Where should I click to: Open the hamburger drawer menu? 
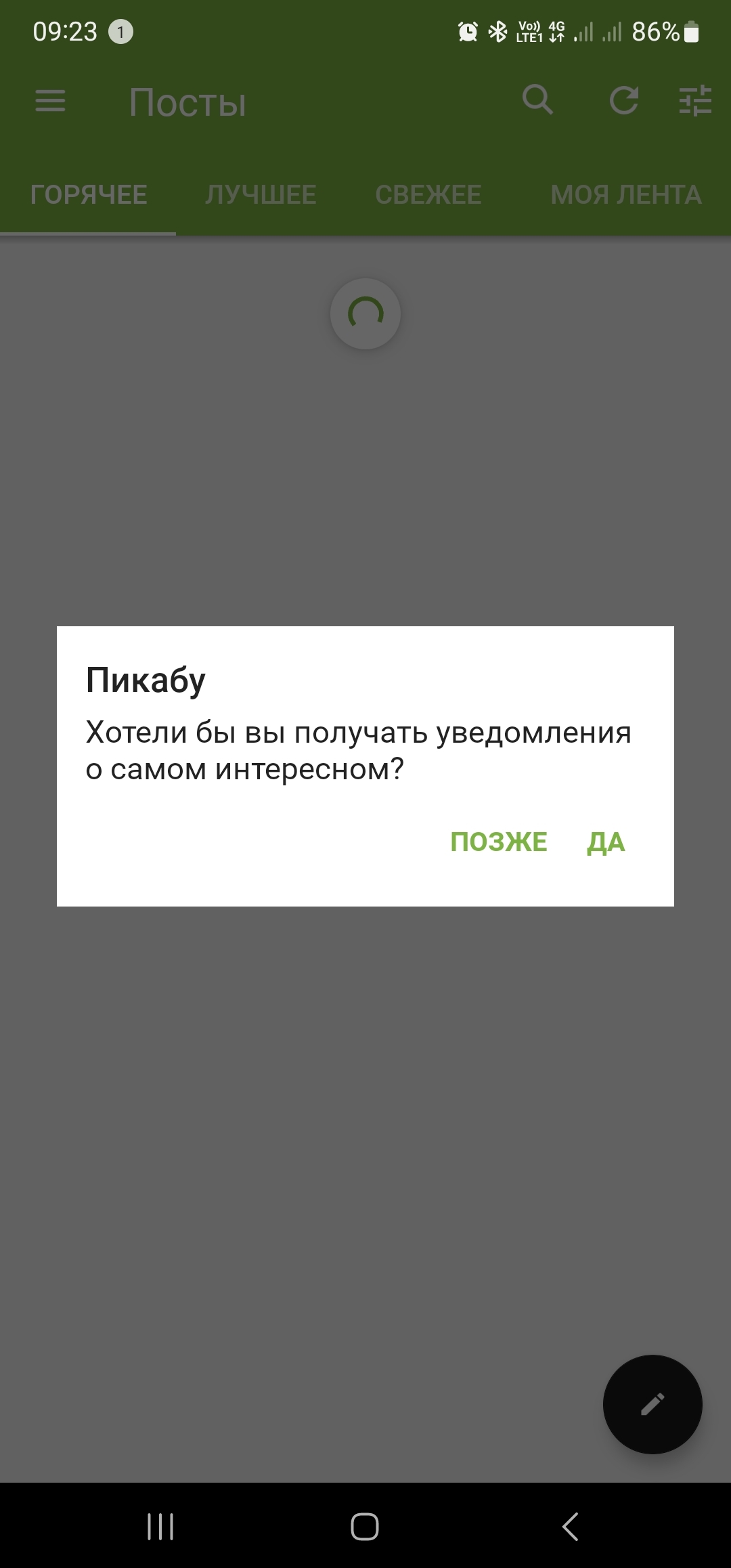pos(50,102)
